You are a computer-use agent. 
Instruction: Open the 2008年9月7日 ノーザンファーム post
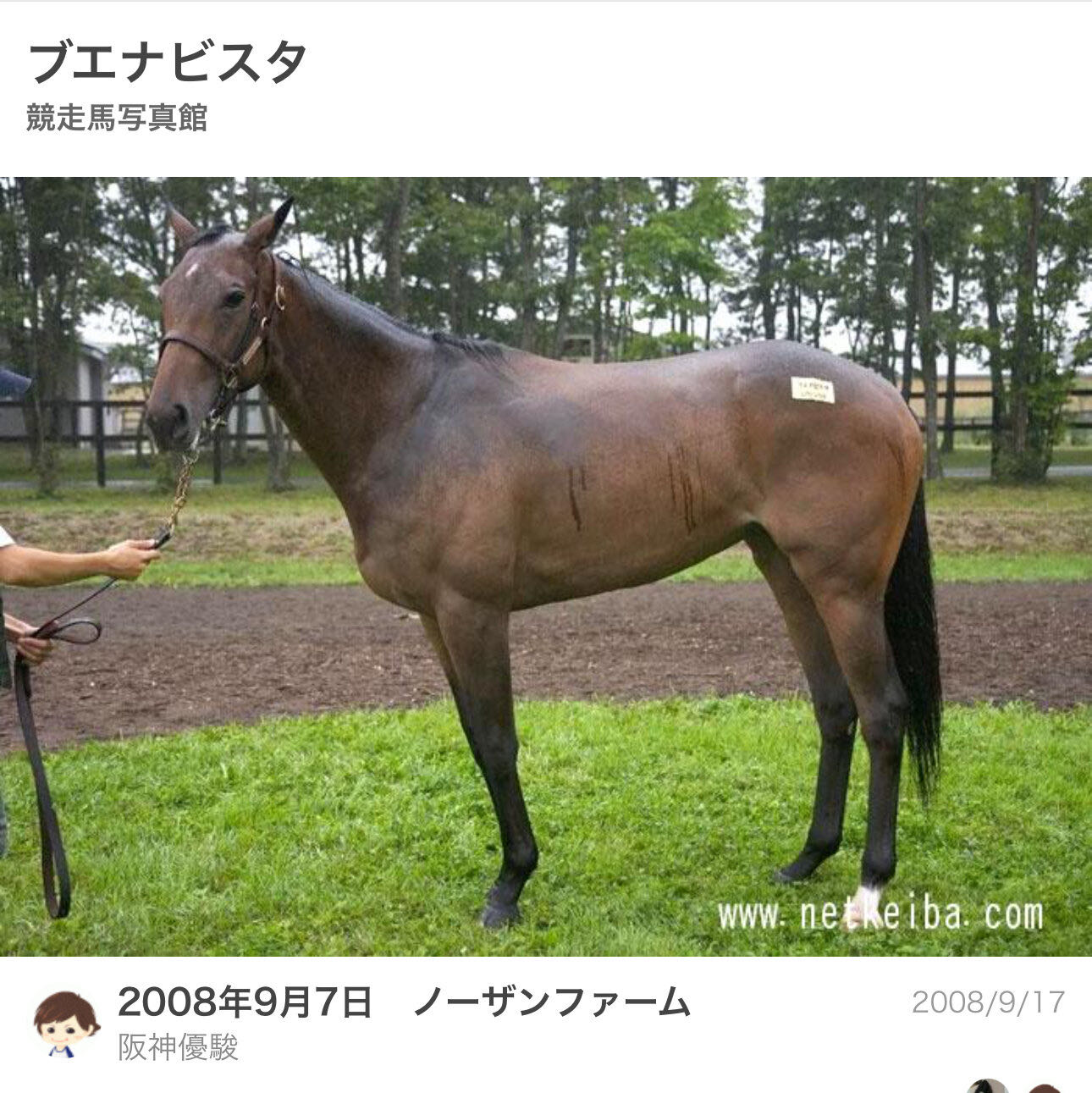pyautogui.click(x=404, y=1002)
